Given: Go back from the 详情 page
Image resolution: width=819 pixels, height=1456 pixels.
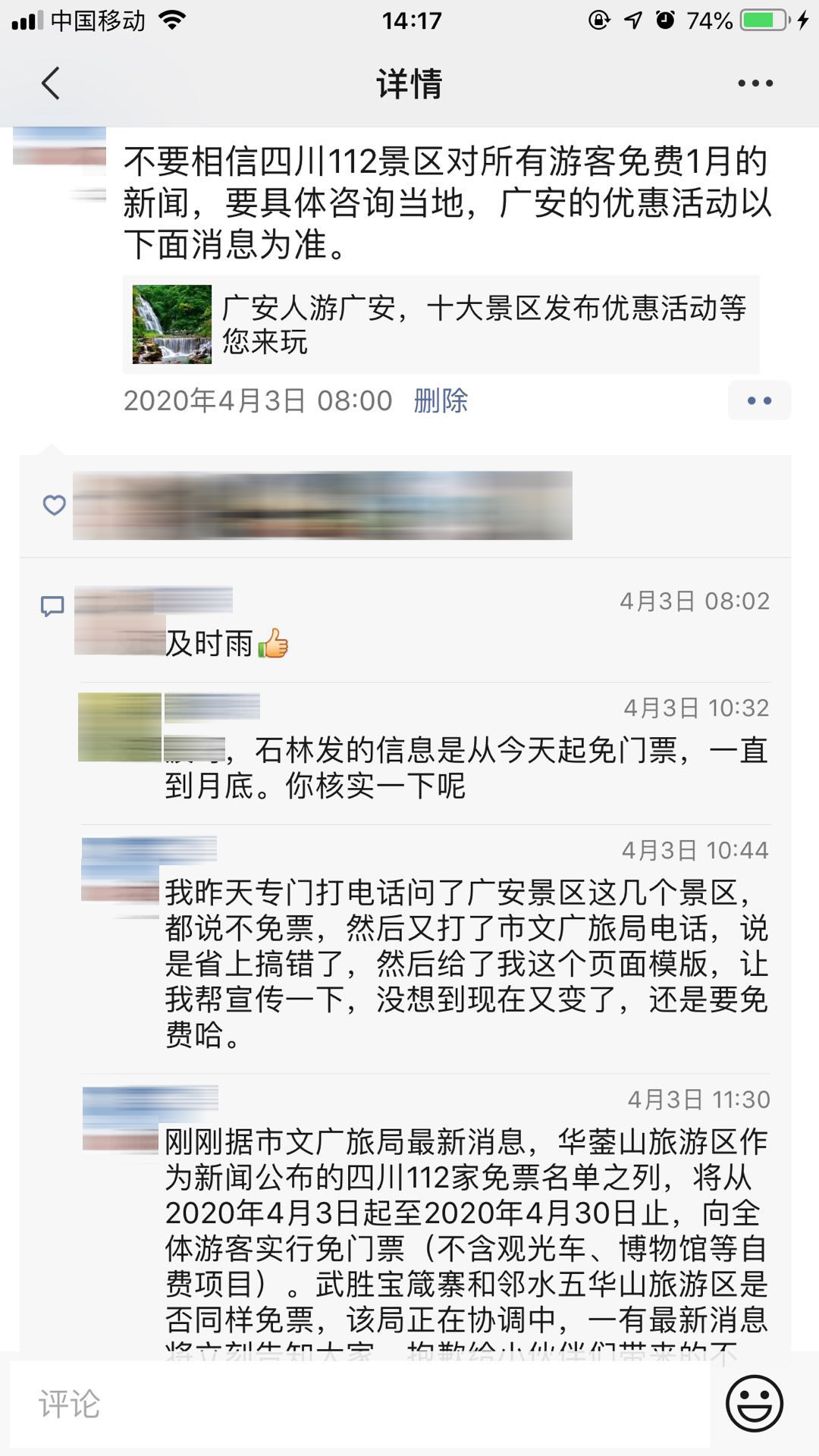Looking at the screenshot, I should click(x=50, y=83).
